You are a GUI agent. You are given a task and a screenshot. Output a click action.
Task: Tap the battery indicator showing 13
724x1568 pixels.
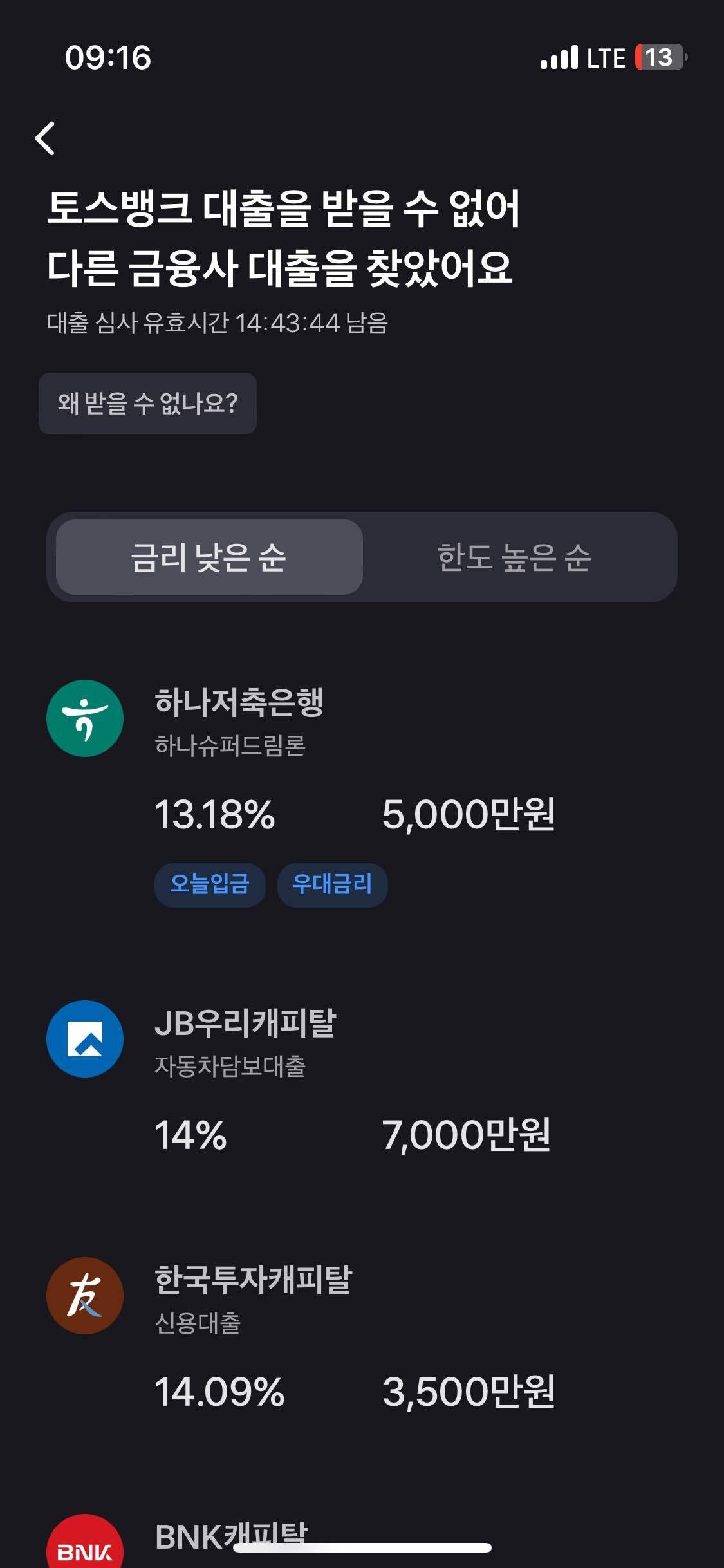click(x=656, y=59)
